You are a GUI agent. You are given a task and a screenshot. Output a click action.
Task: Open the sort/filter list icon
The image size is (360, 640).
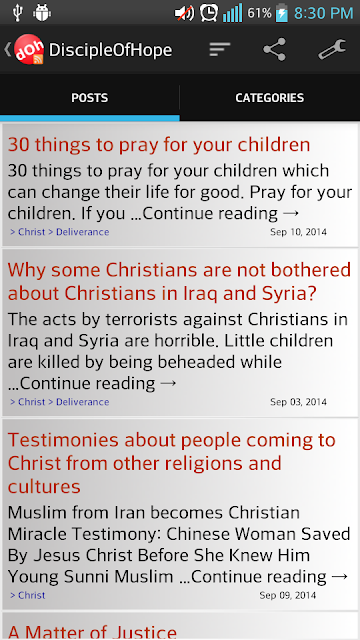(x=220, y=49)
